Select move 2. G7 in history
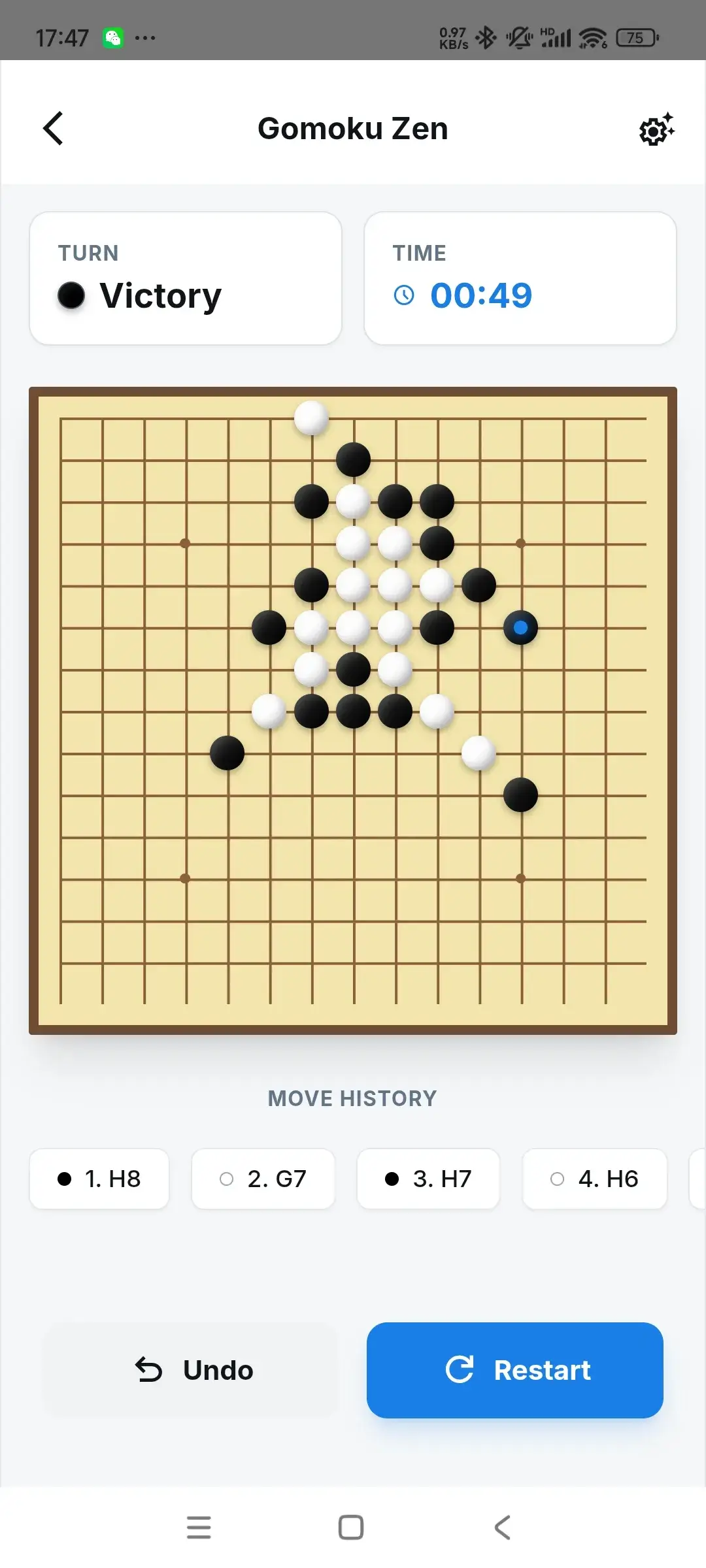The image size is (706, 1568). pyautogui.click(x=263, y=1179)
